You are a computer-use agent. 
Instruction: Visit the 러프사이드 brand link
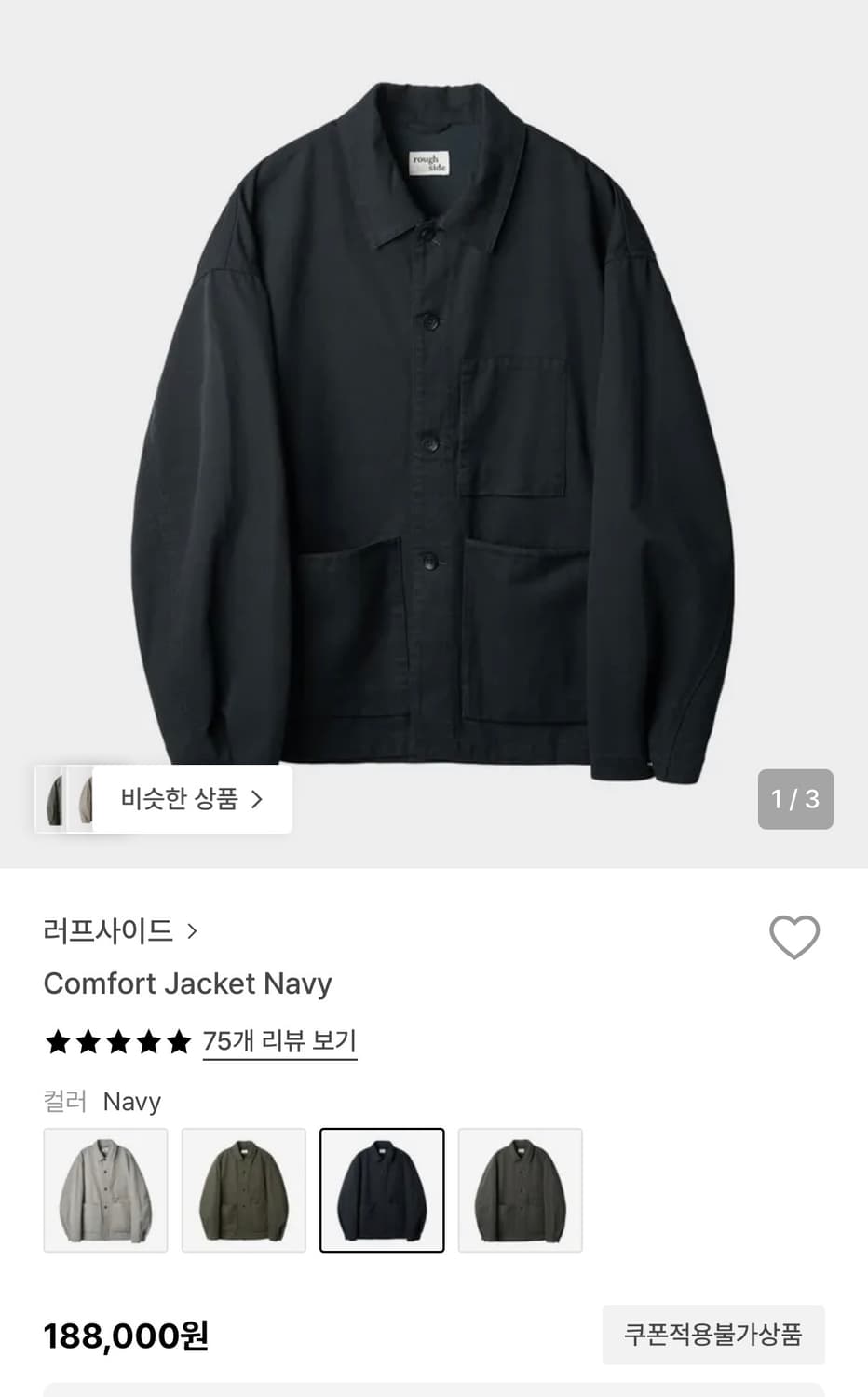112,930
